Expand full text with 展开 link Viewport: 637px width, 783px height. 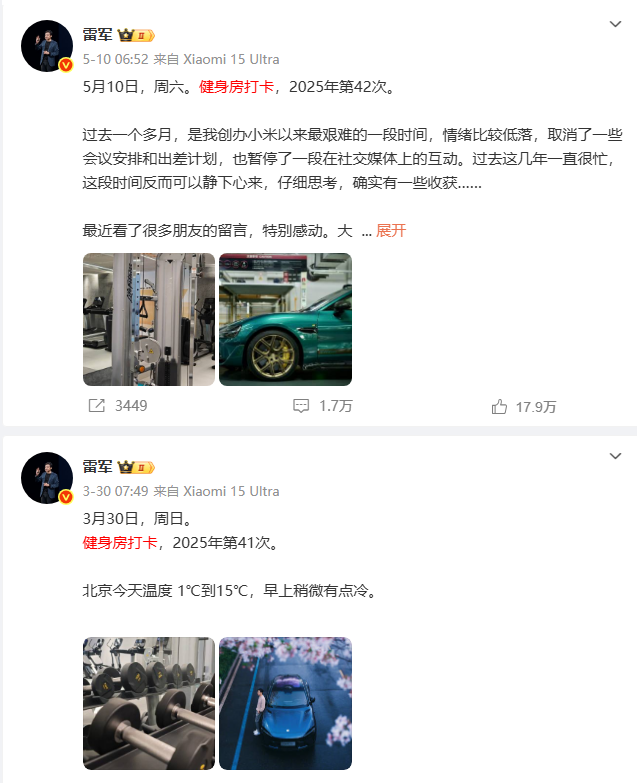(391, 231)
